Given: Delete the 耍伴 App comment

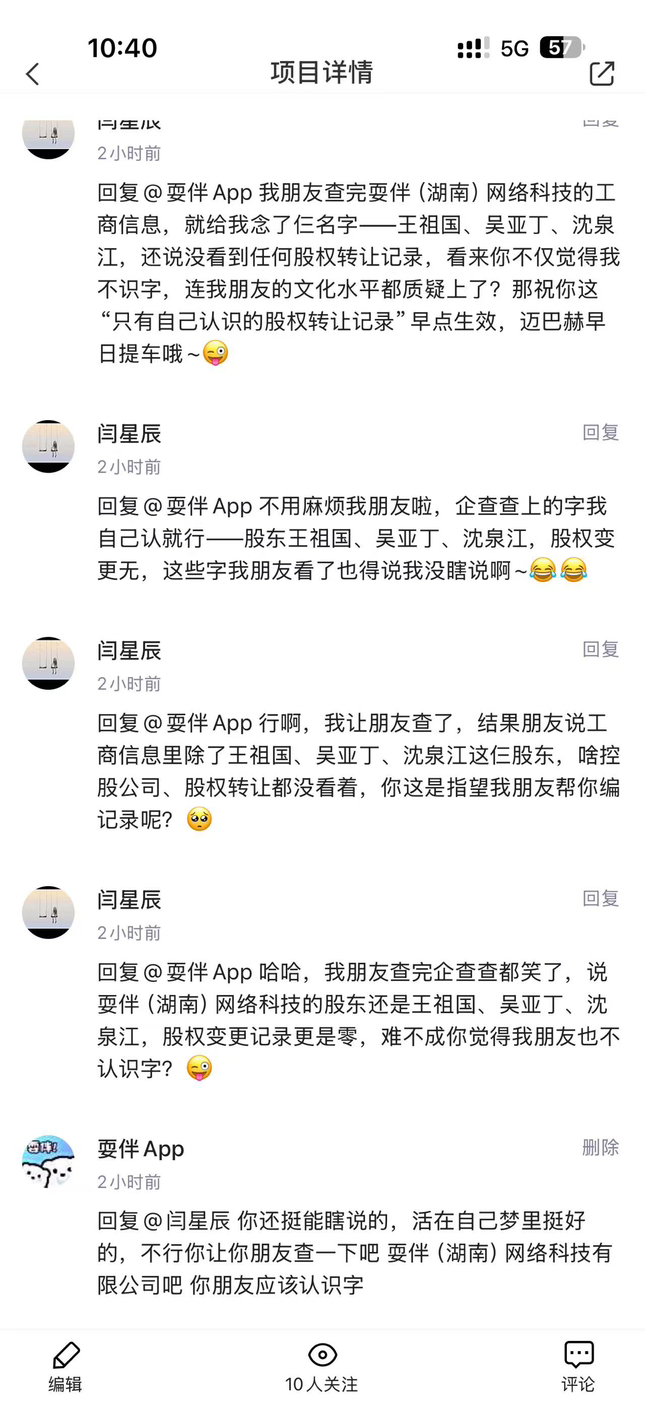Looking at the screenshot, I should pyautogui.click(x=600, y=1147).
